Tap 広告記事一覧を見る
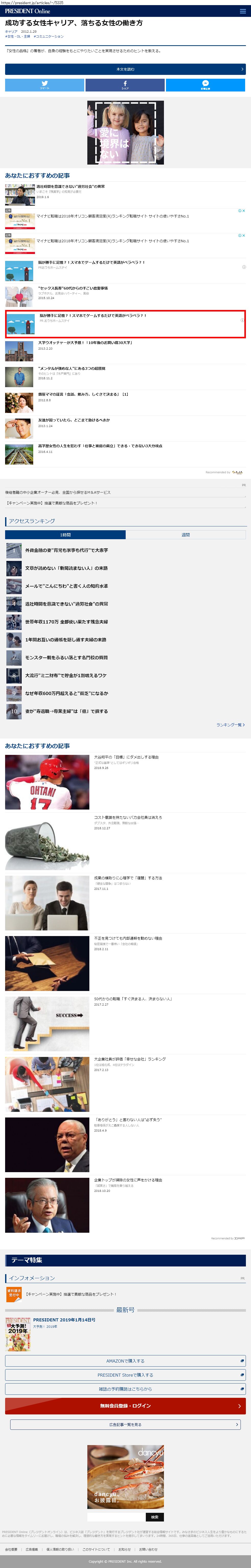Image resolution: width=251 pixels, height=1568 pixels. [125, 1425]
